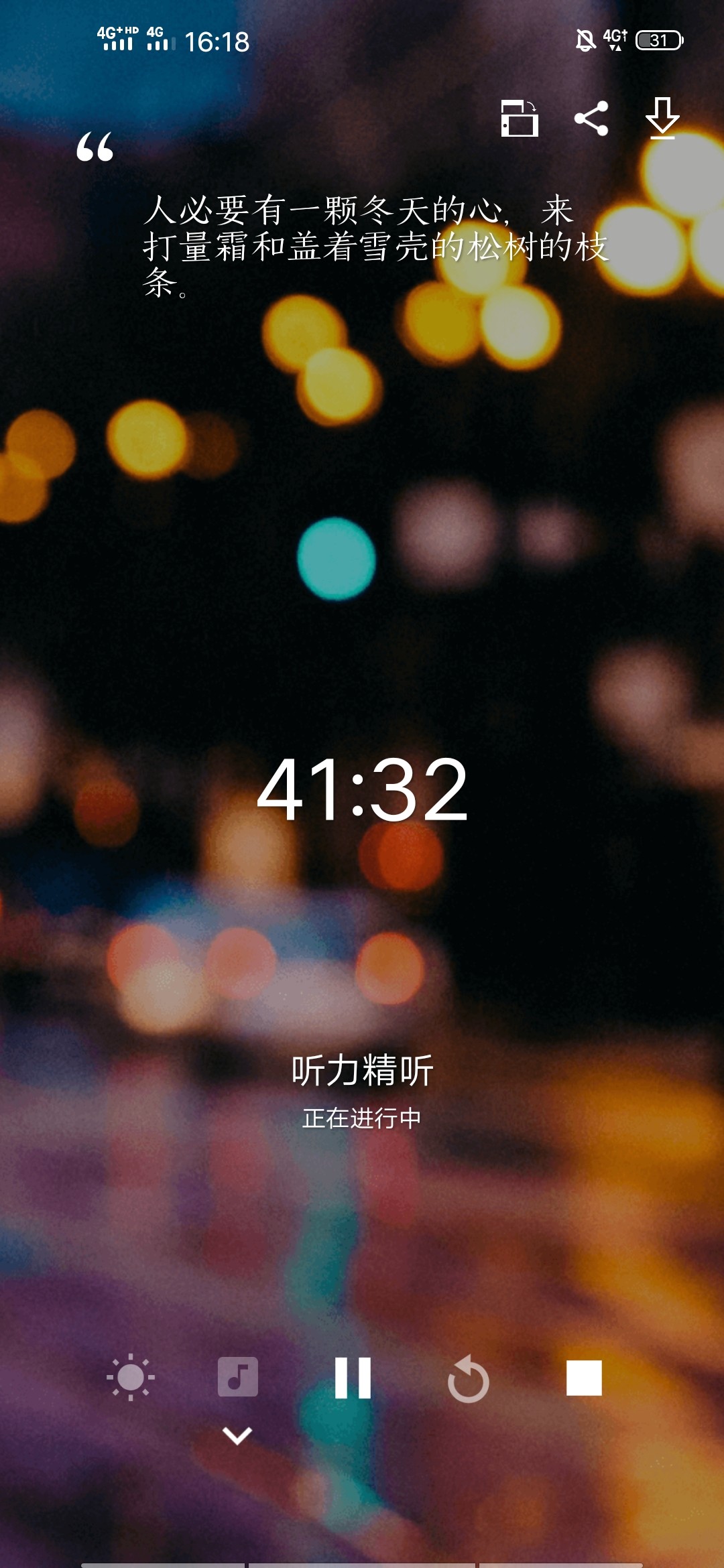724x1568 pixels.
Task: Expand the chevron below the music icon
Action: (237, 1435)
